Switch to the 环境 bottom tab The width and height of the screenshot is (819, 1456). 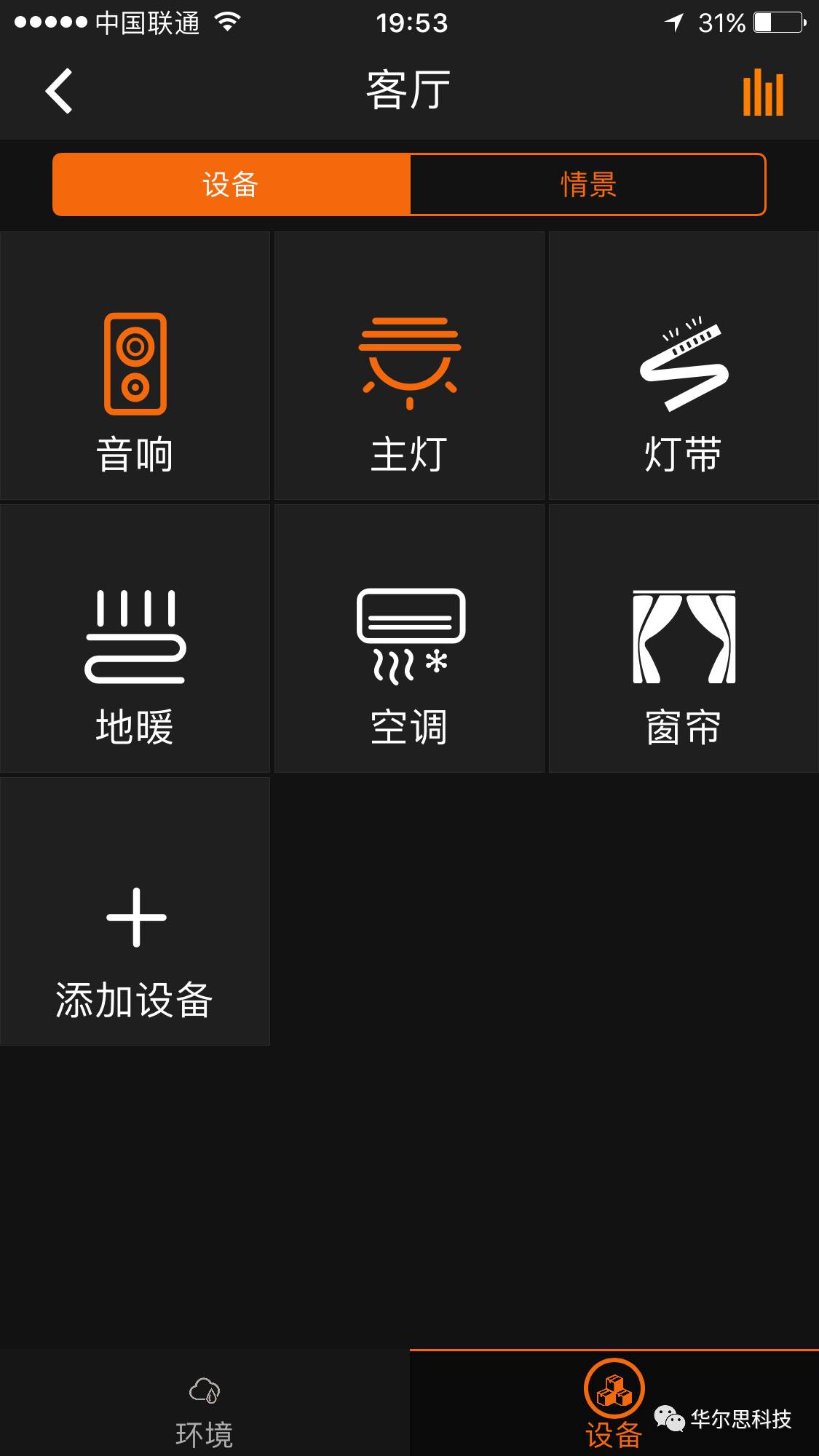[x=205, y=1405]
